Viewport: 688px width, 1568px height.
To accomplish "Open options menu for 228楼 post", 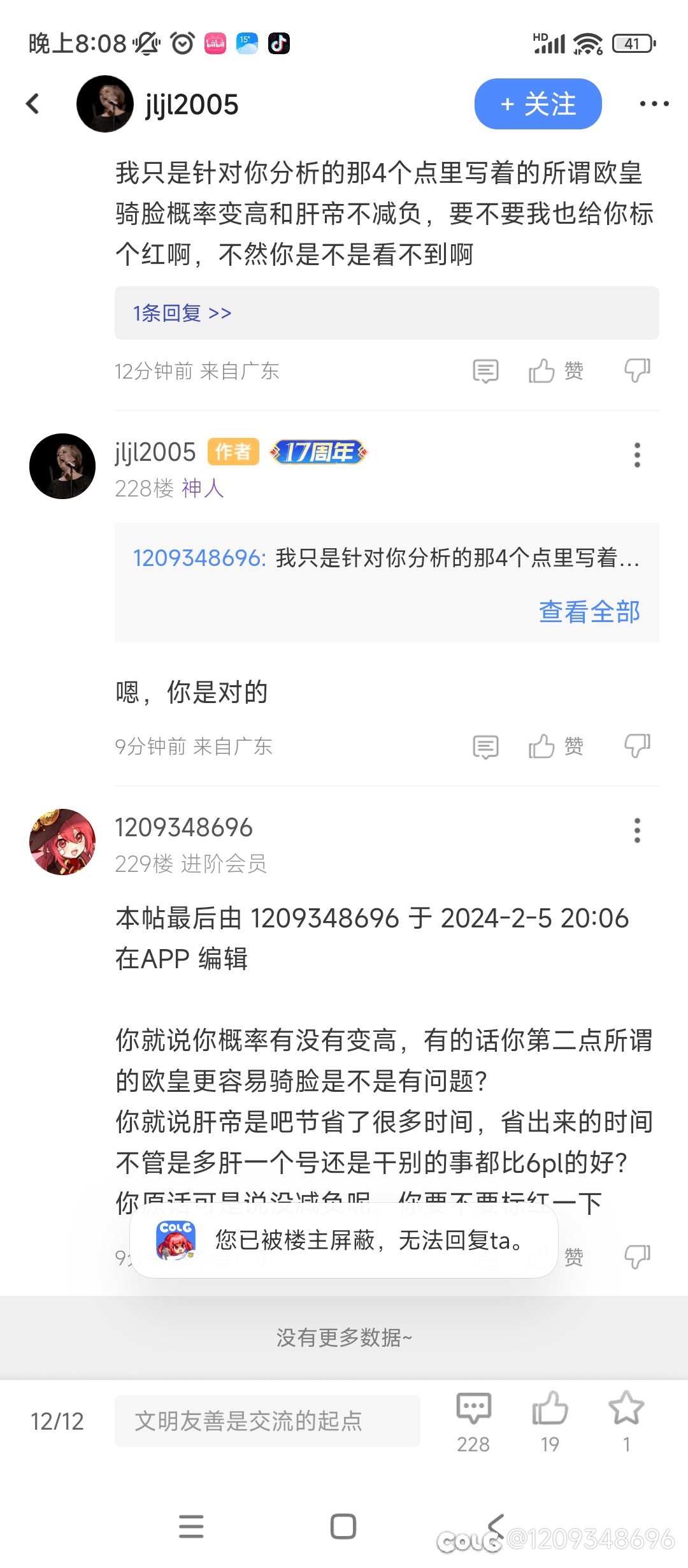I will tap(636, 455).
